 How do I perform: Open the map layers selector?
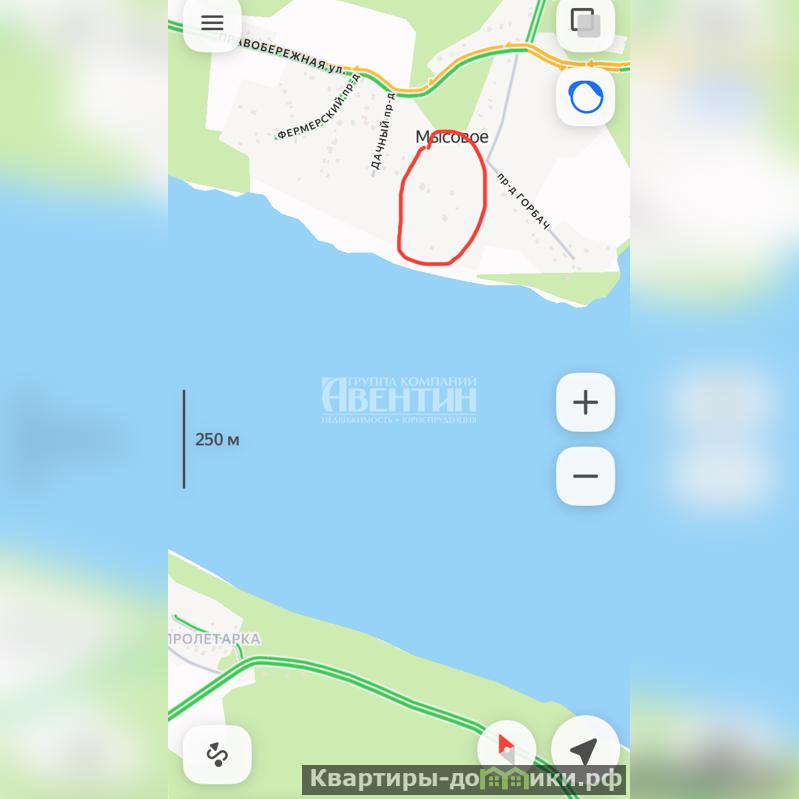coord(585,23)
